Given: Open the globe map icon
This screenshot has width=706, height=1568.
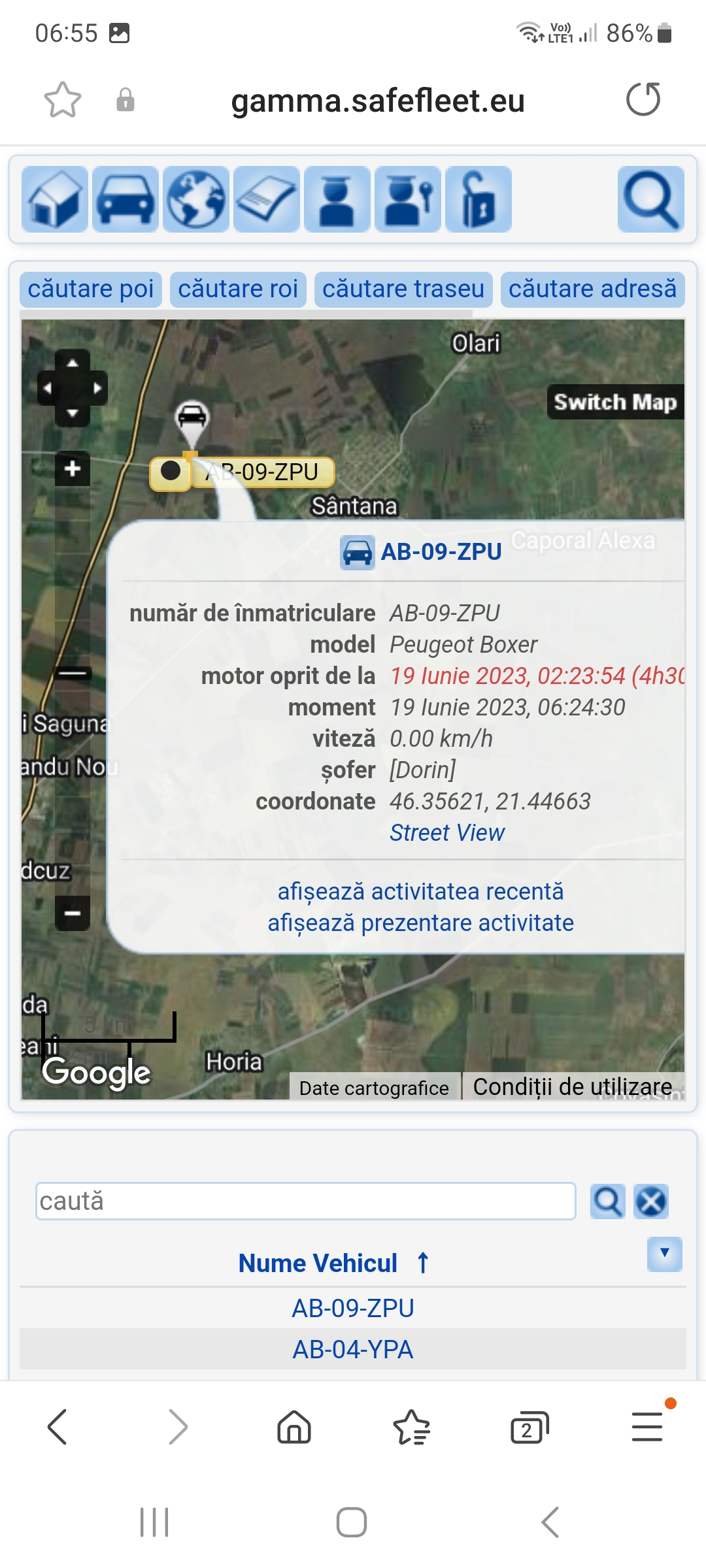Looking at the screenshot, I should tap(196, 199).
